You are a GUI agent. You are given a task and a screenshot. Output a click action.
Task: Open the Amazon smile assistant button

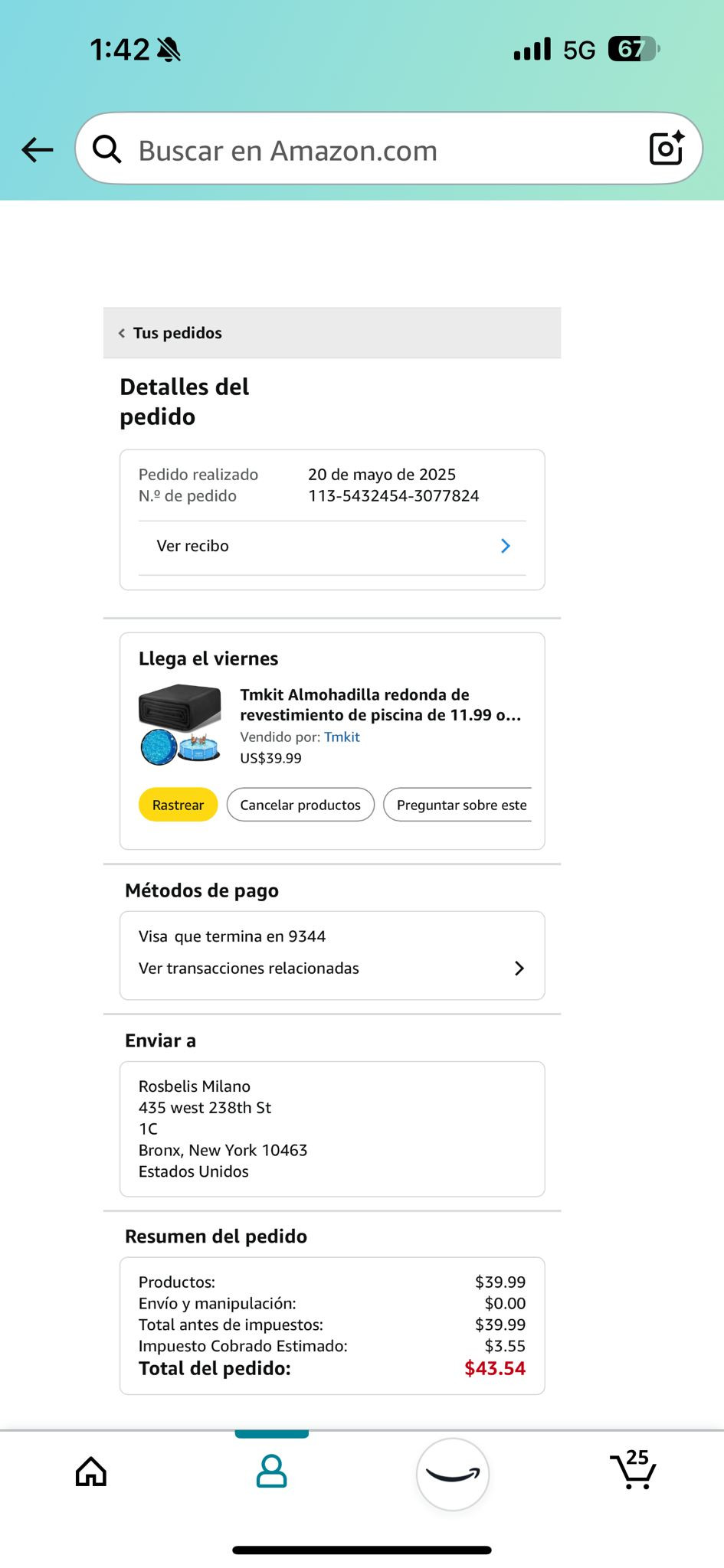click(x=453, y=1474)
